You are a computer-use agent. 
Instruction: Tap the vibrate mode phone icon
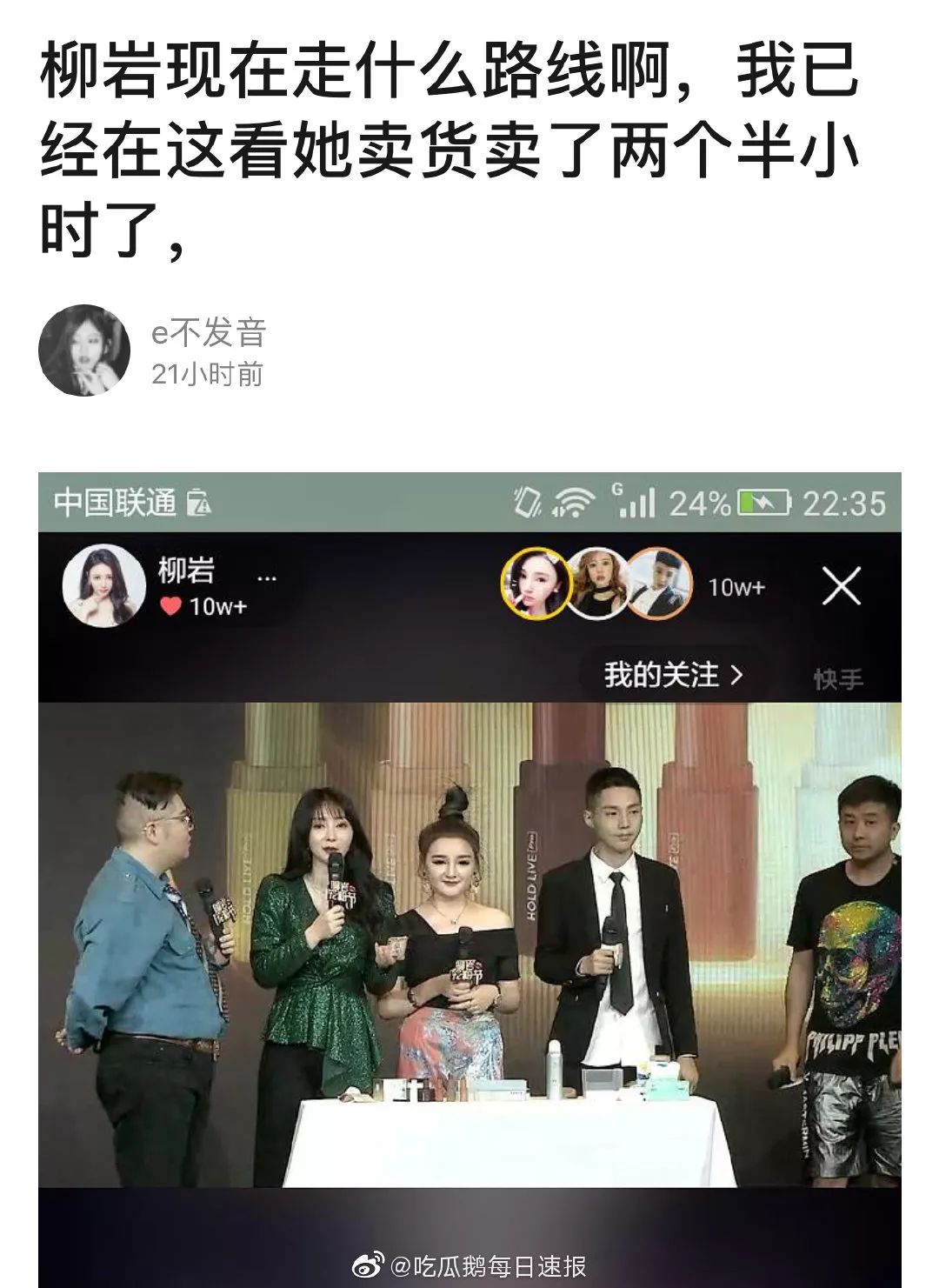pos(526,500)
